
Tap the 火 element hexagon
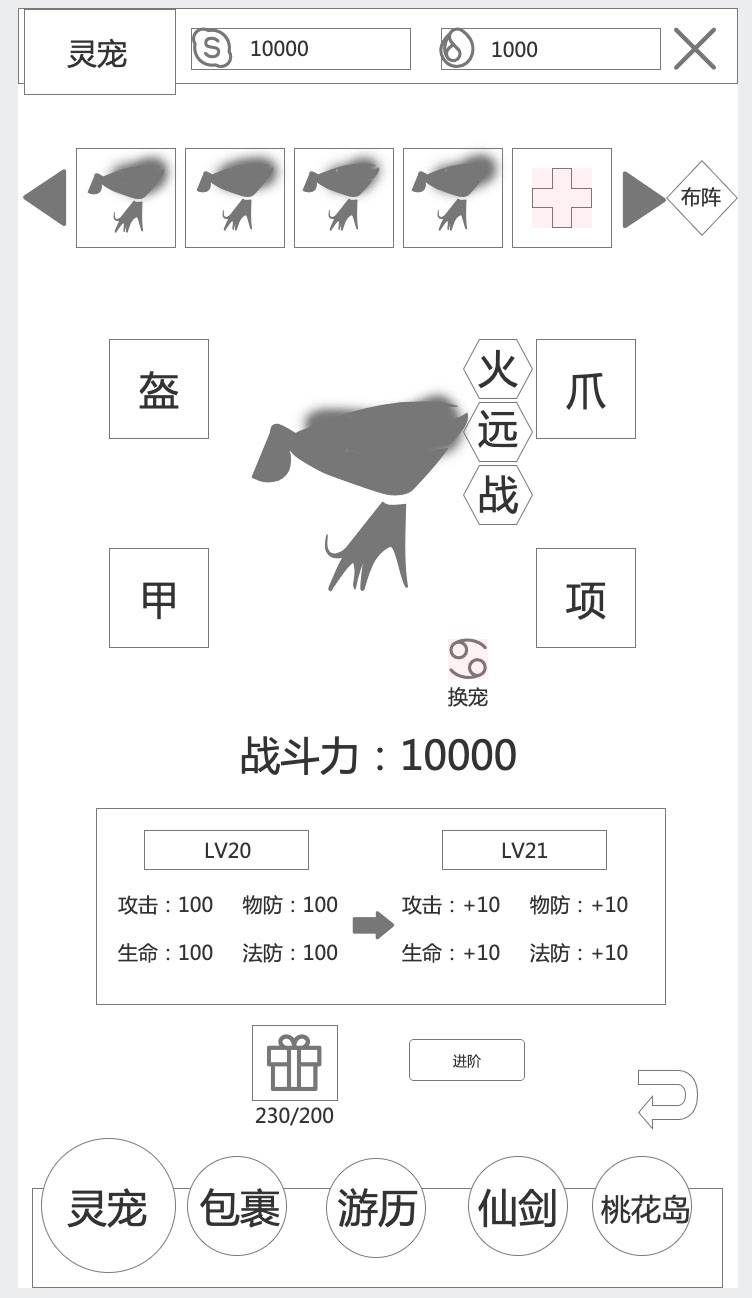pyautogui.click(x=497, y=369)
